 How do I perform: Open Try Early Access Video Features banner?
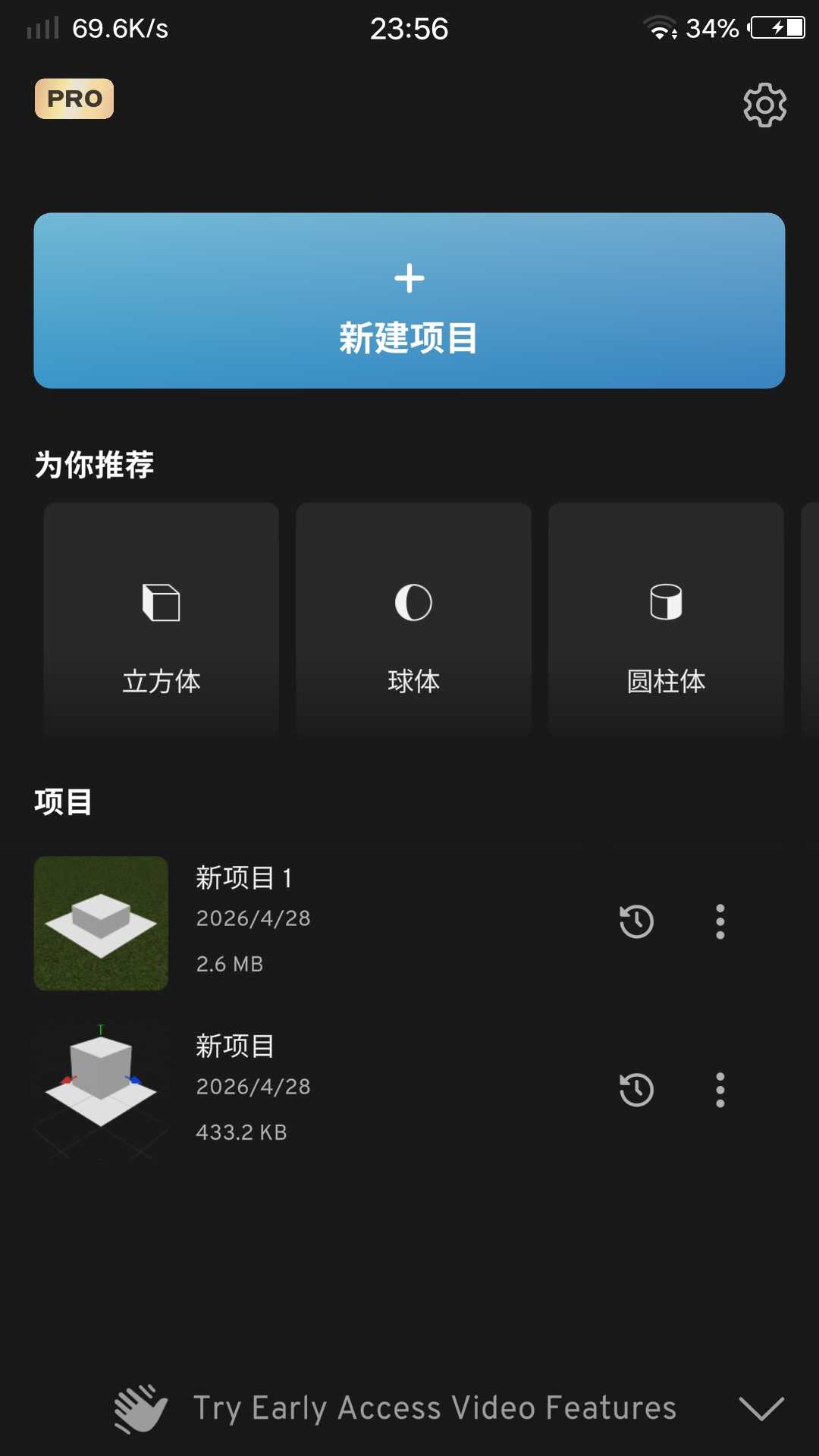(434, 1408)
